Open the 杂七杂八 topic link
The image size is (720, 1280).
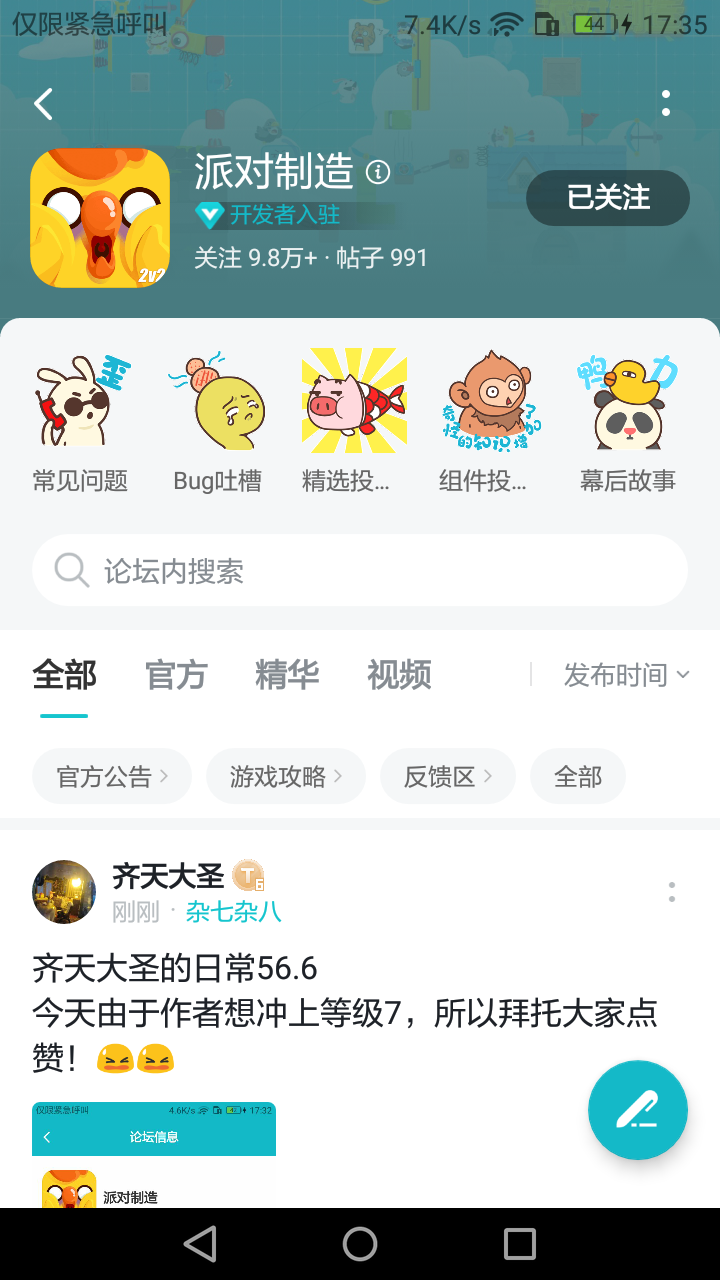(233, 911)
